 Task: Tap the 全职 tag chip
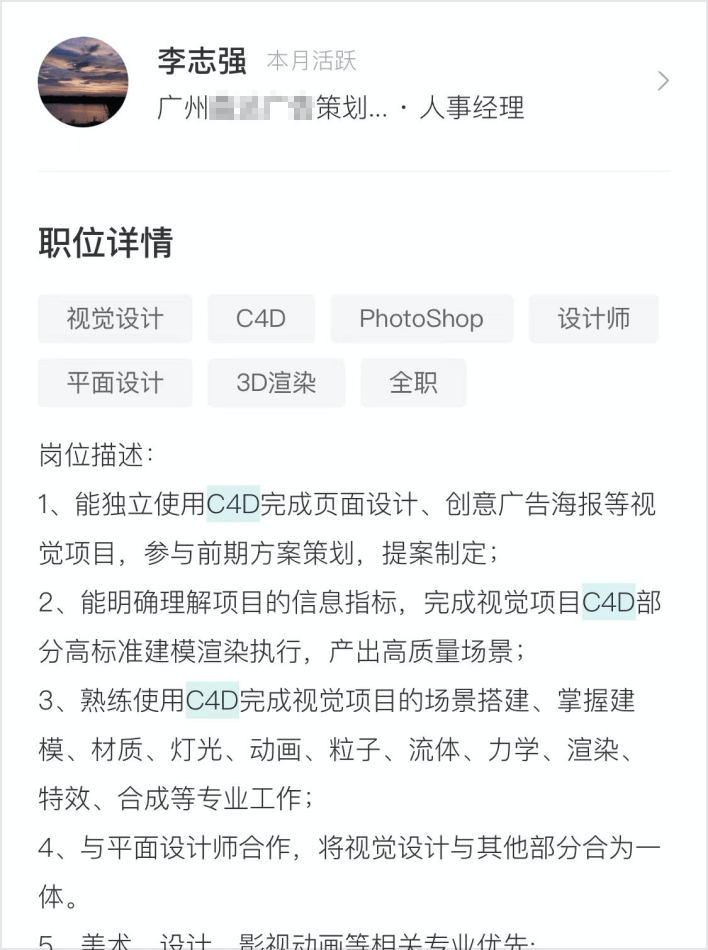pyautogui.click(x=413, y=383)
